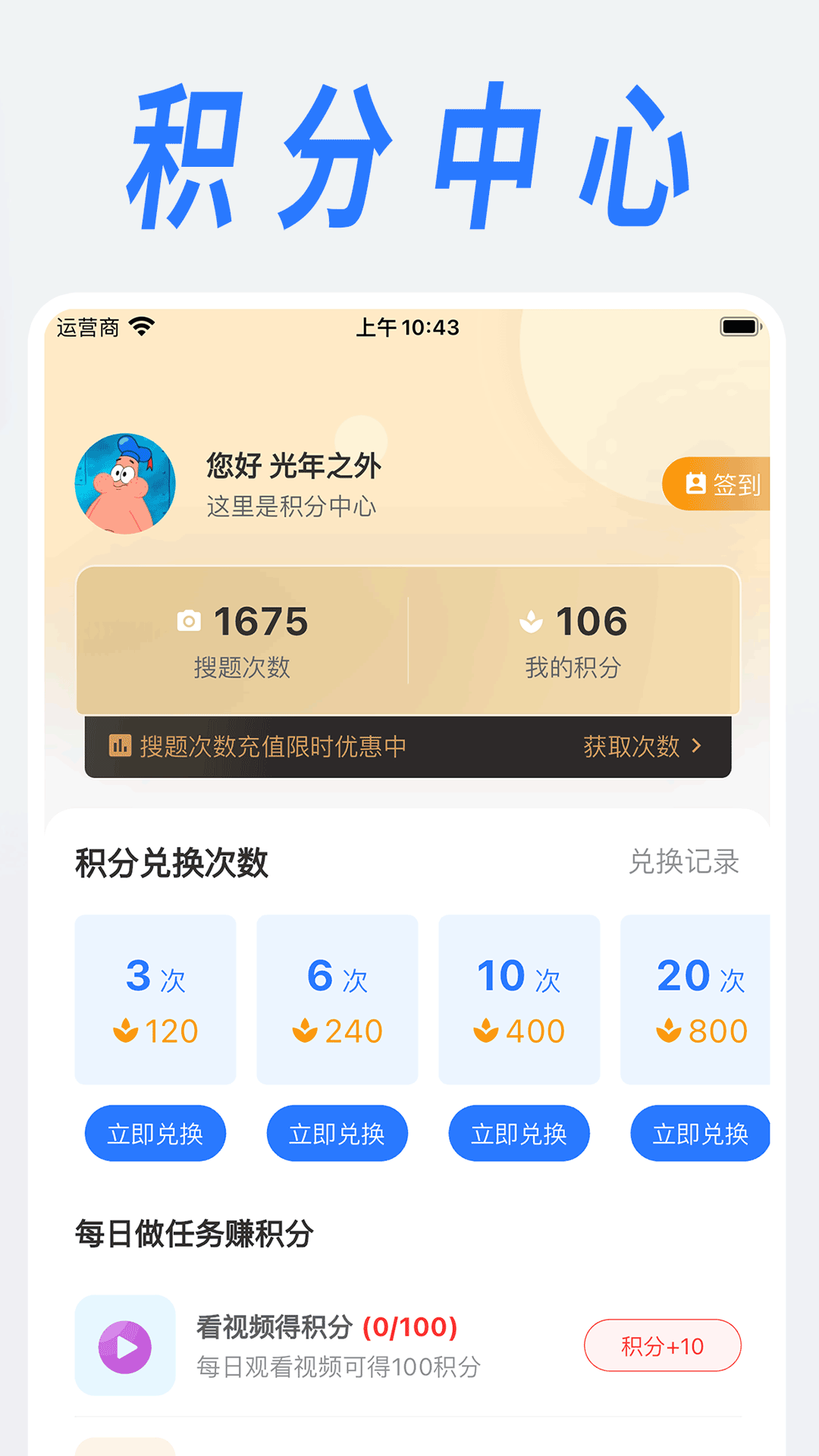Tap 积分+10 to earn video points
Viewport: 819px width, 1456px height.
(x=662, y=1346)
